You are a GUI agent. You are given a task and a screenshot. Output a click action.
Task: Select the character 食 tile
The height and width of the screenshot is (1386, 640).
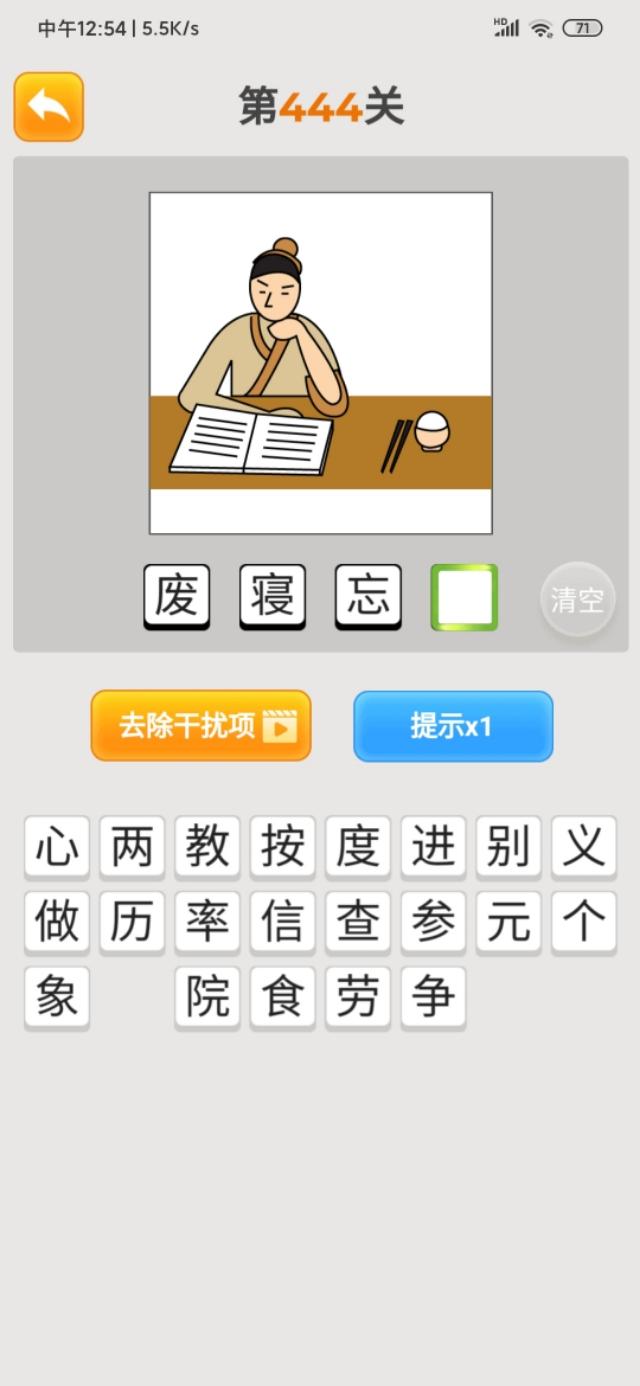pyautogui.click(x=283, y=997)
